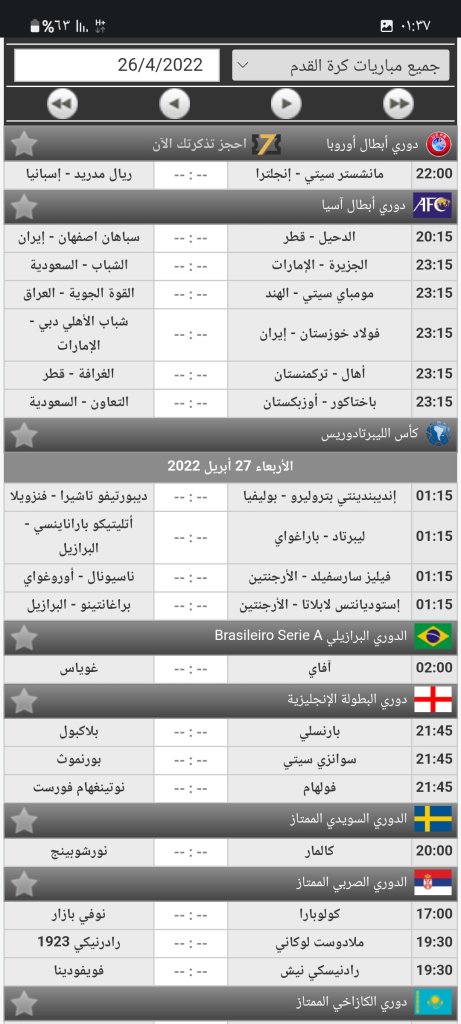The height and width of the screenshot is (1024, 461).
Task: Tap the single left arrow day button
Action: [x=174, y=104]
